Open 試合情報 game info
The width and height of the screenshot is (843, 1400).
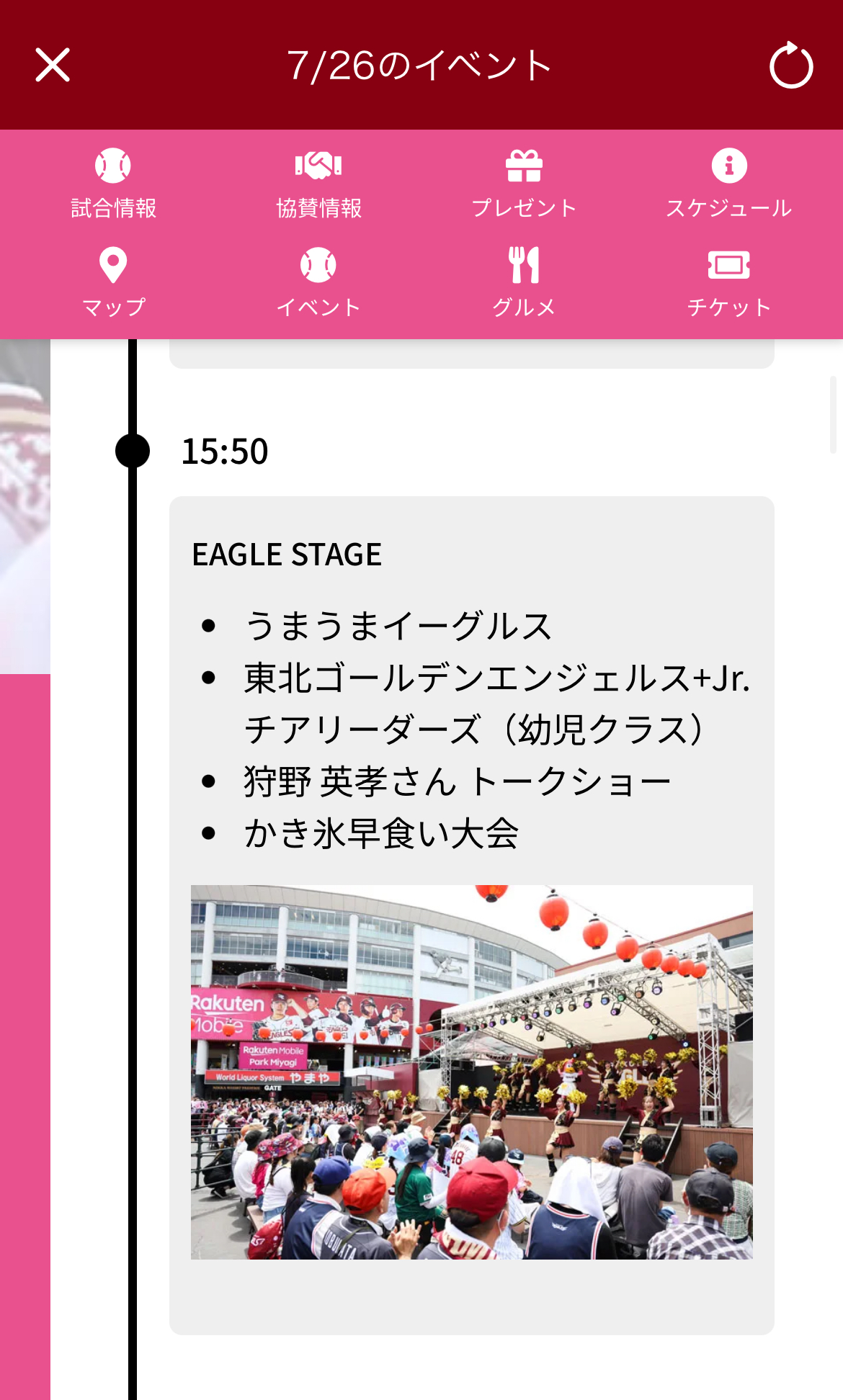pos(113,183)
